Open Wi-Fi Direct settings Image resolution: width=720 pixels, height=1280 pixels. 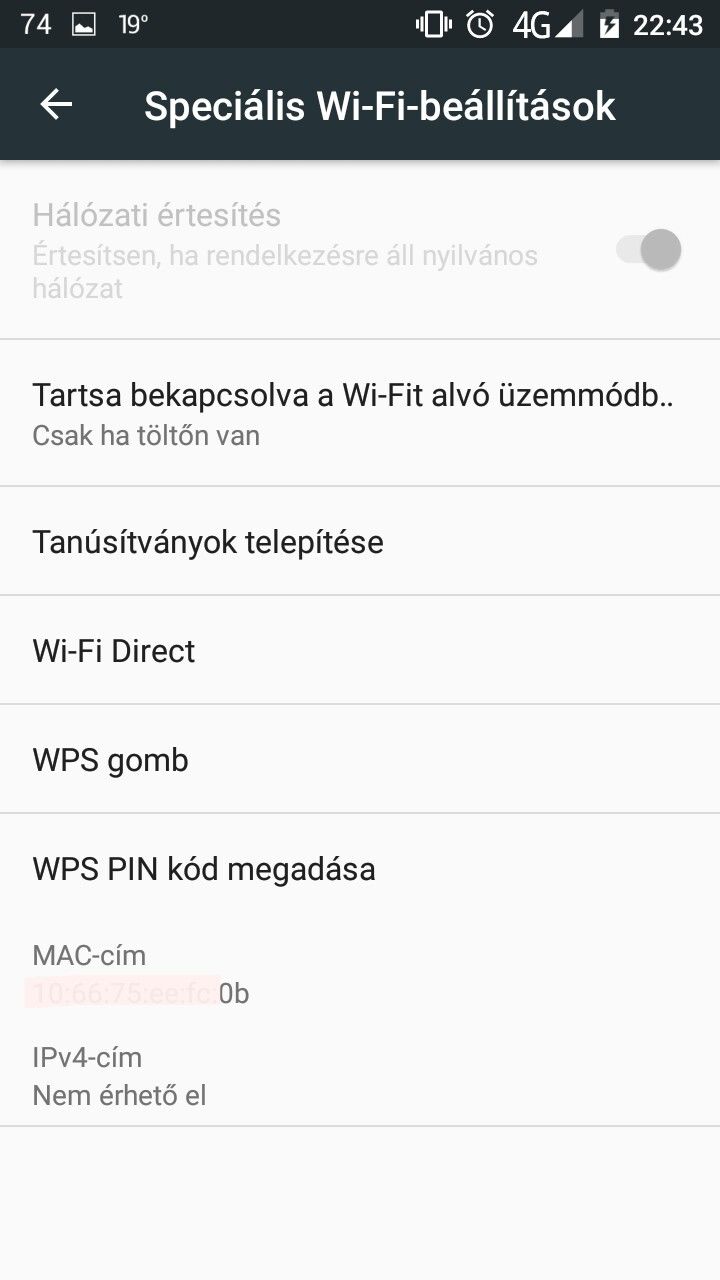point(114,651)
